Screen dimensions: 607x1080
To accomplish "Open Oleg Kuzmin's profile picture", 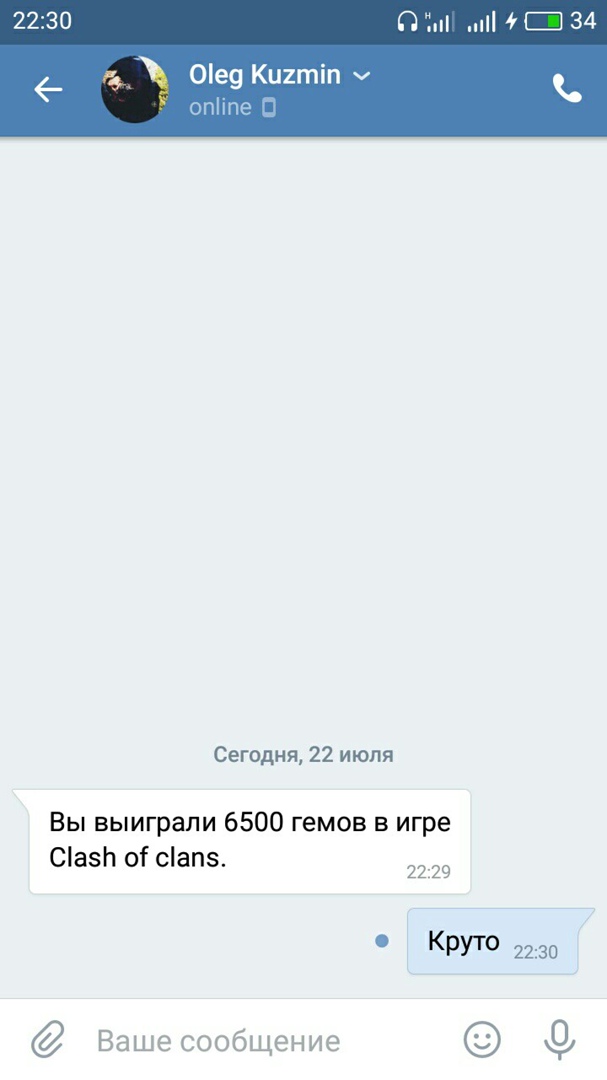I will [x=135, y=90].
